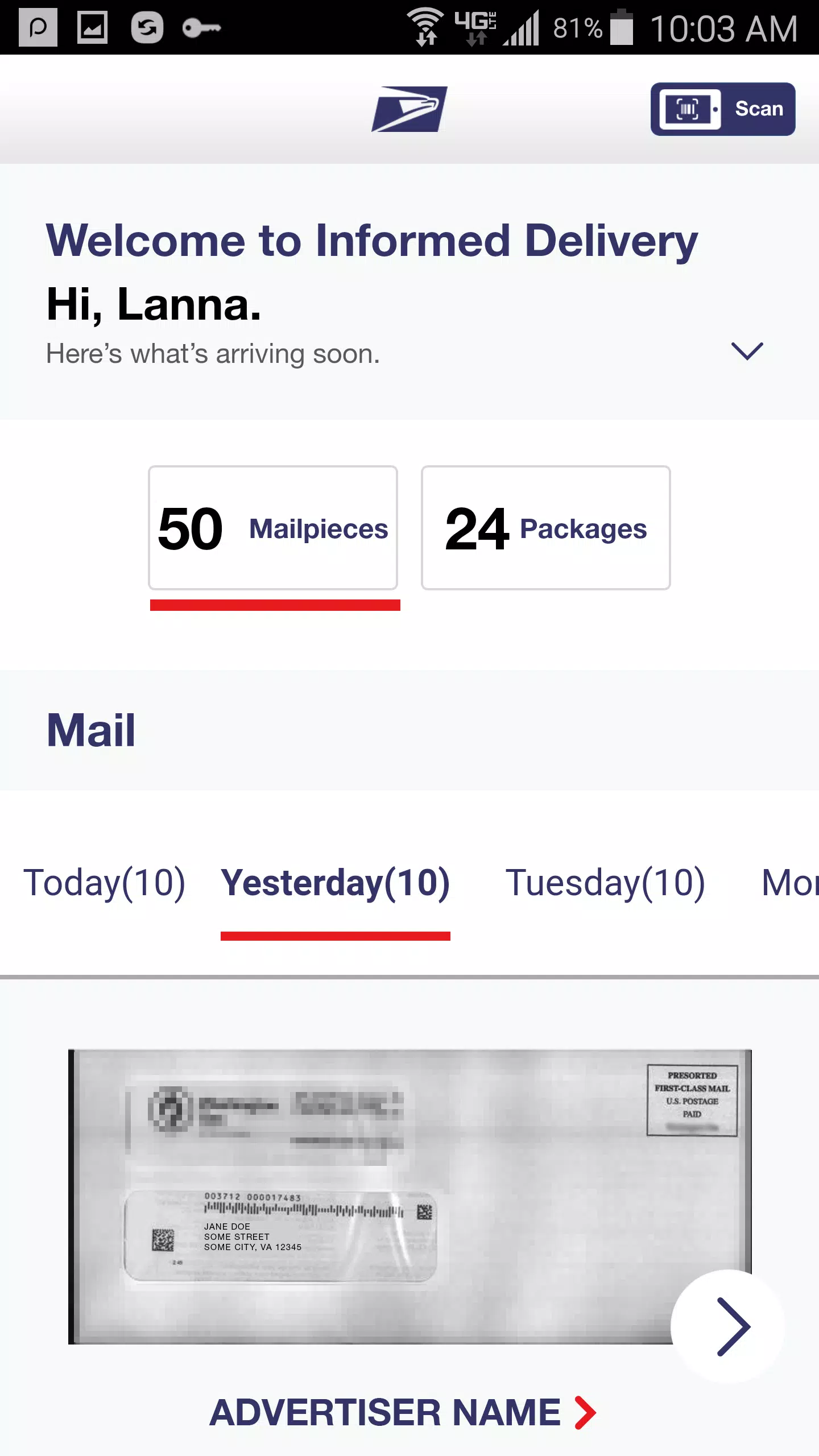Switch mail view to Today's deliveries
Image resolution: width=819 pixels, height=1456 pixels.
[x=107, y=882]
